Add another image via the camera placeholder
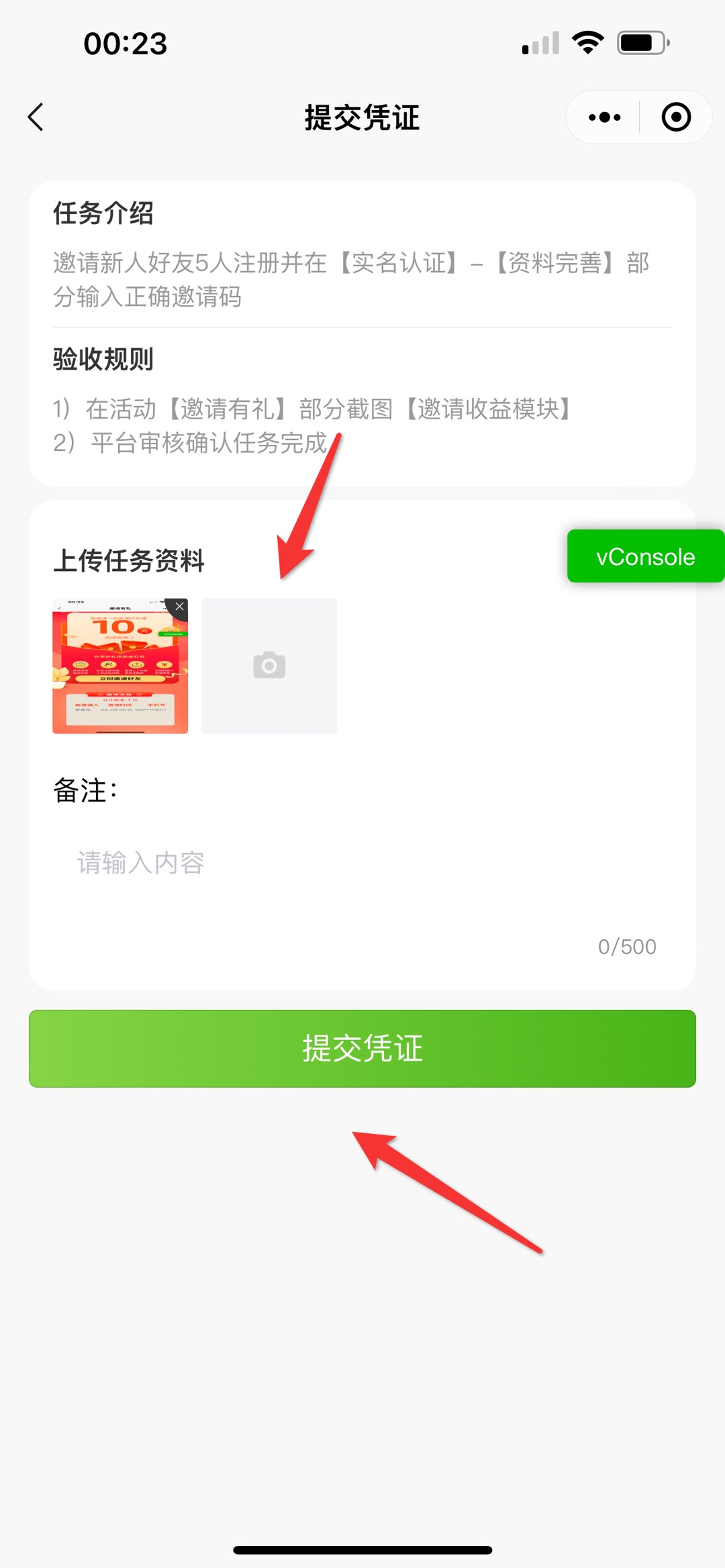This screenshot has height=1568, width=725. pos(269,666)
